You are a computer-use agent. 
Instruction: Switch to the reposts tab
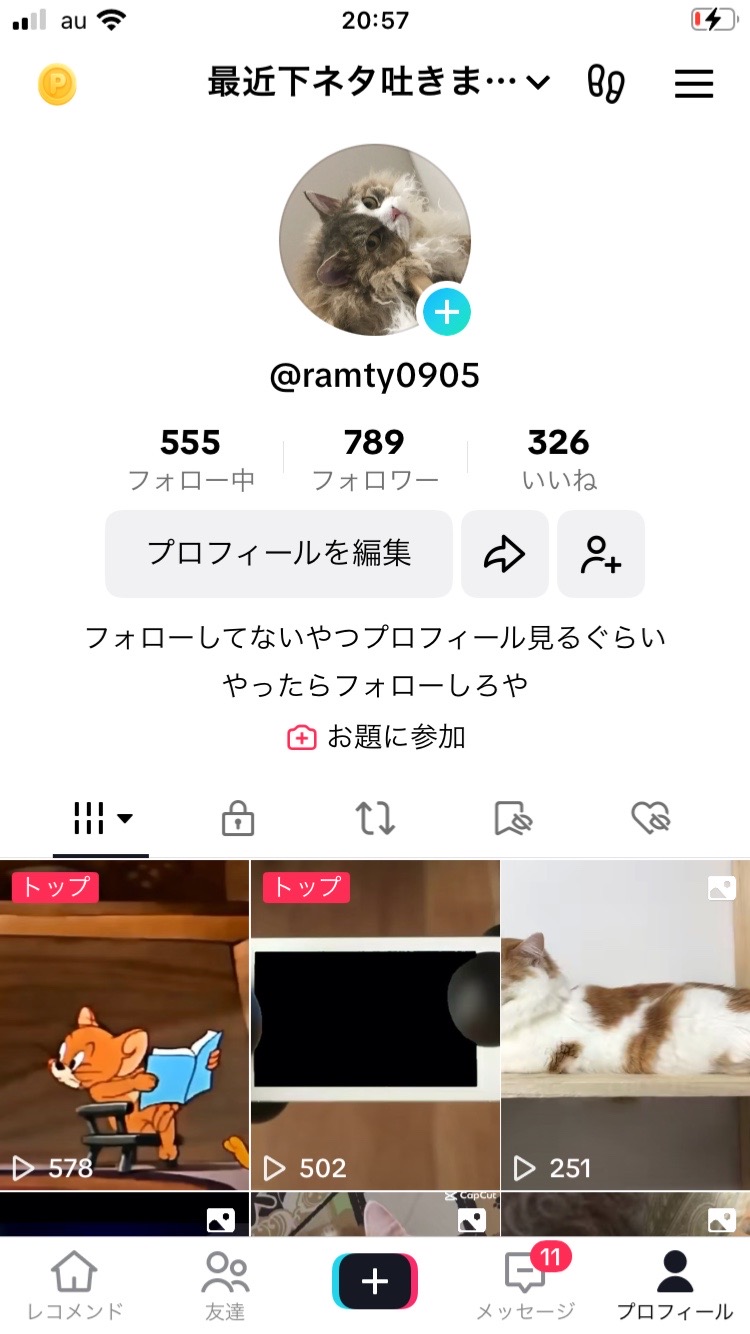point(375,819)
